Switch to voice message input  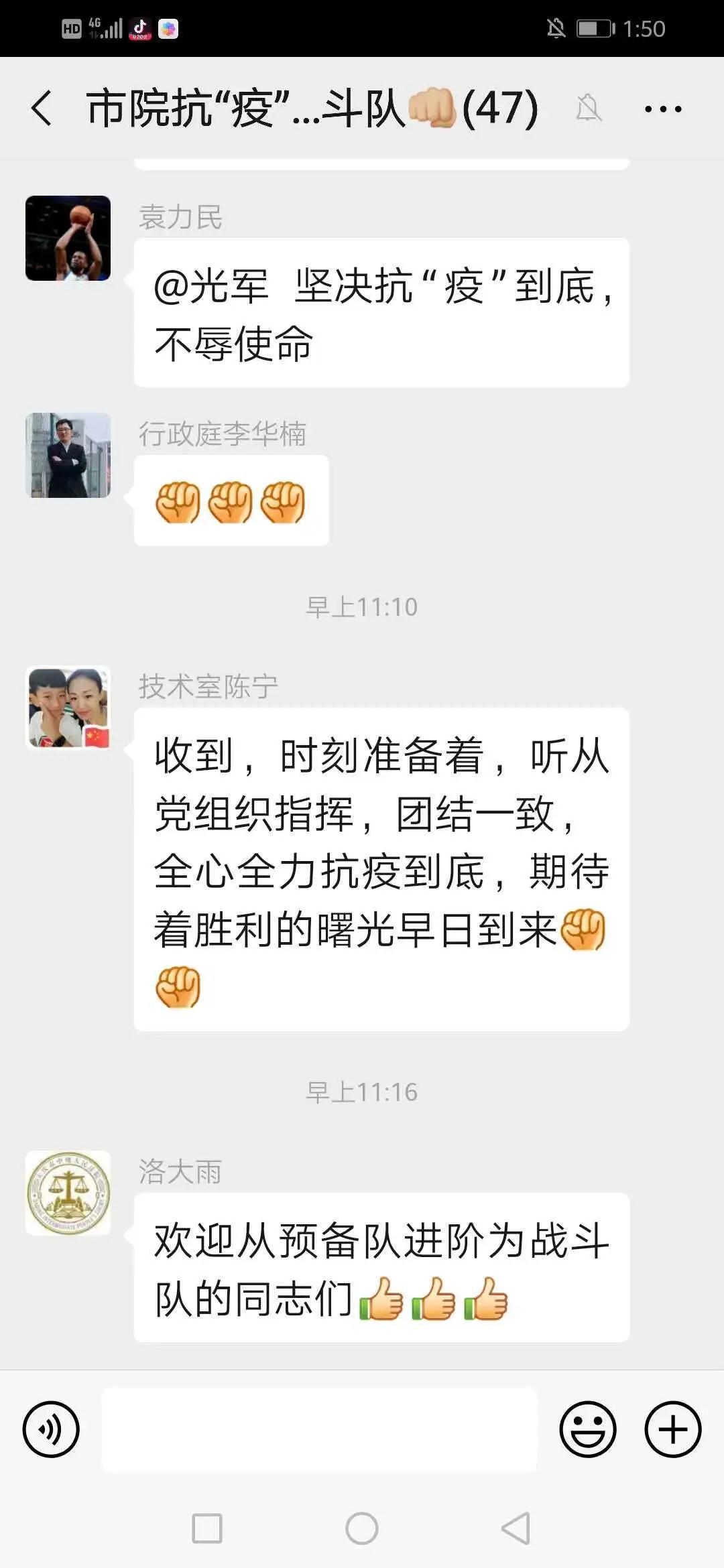point(51,1429)
